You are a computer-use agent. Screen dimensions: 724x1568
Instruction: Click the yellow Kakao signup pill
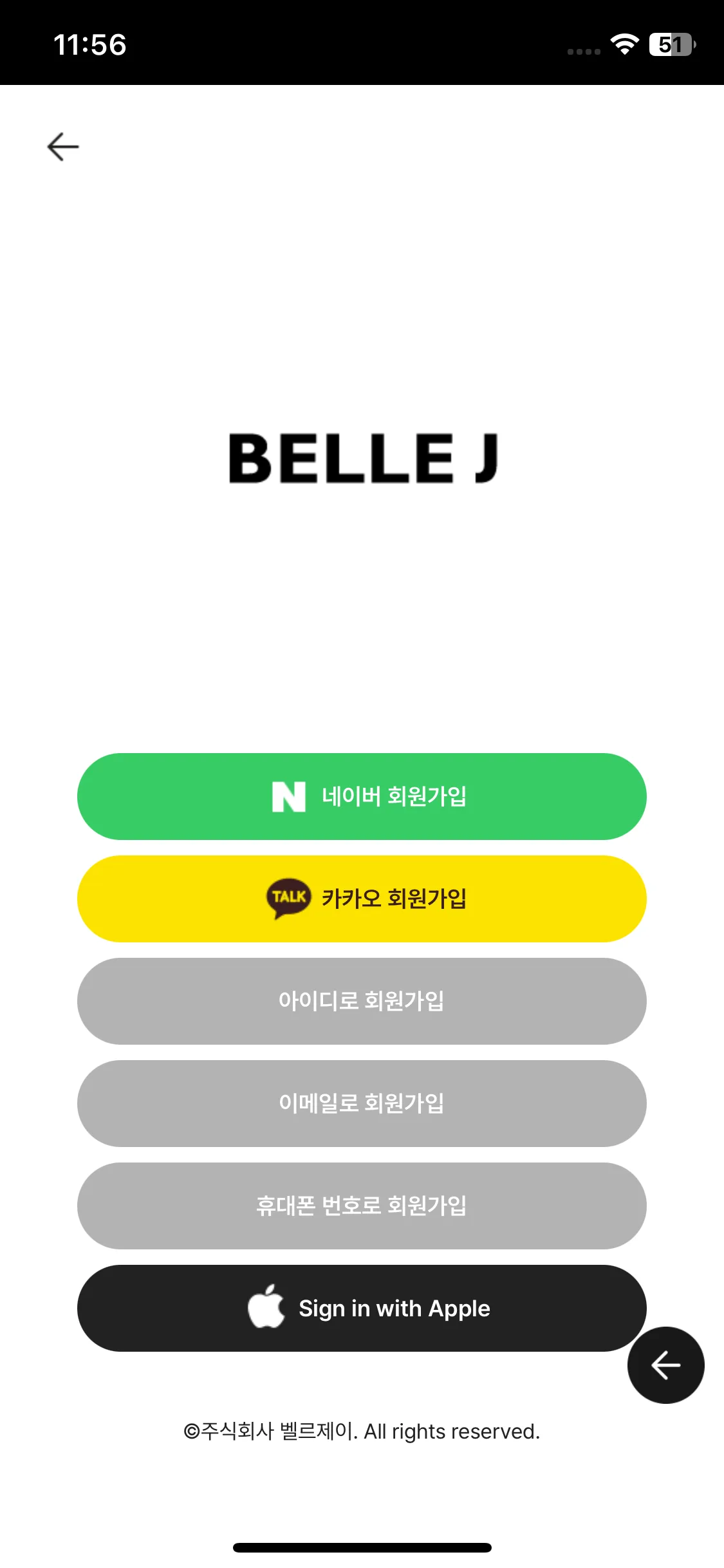pos(362,899)
